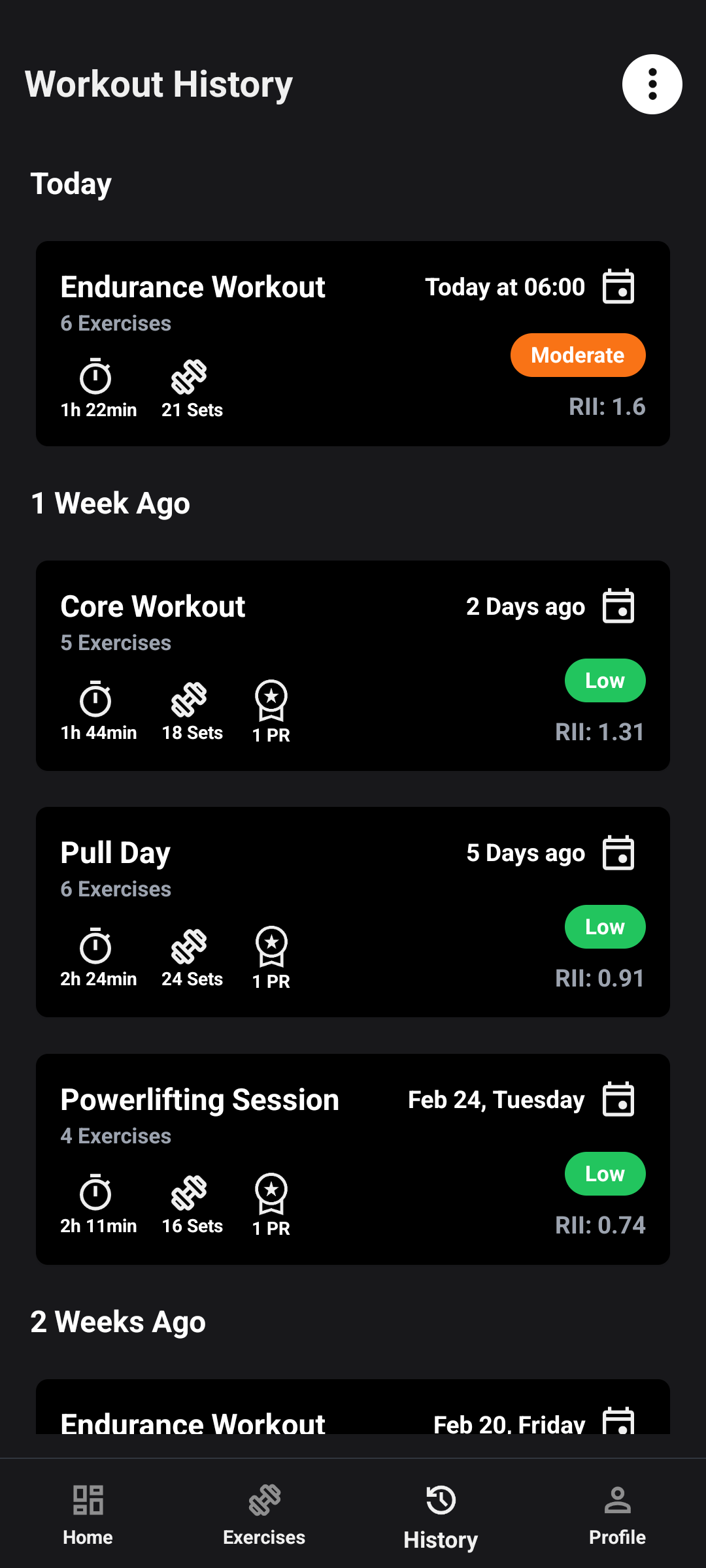Go to the Home tab
The height and width of the screenshot is (1568, 706).
point(88,1514)
